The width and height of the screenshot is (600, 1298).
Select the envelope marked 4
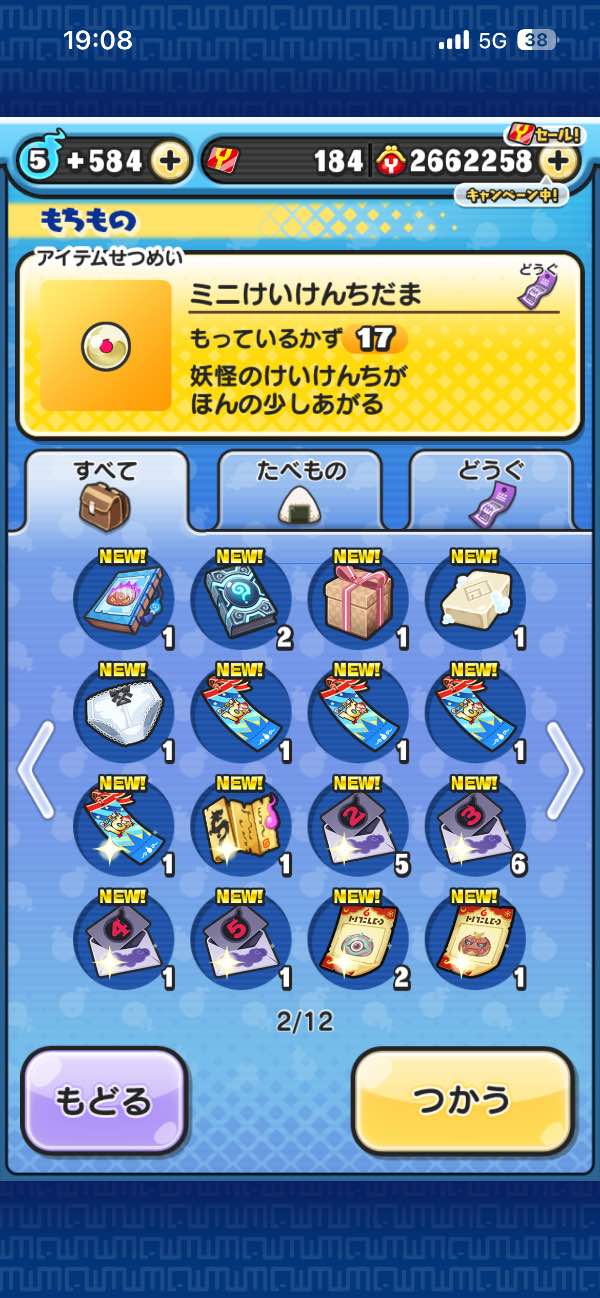tap(123, 940)
